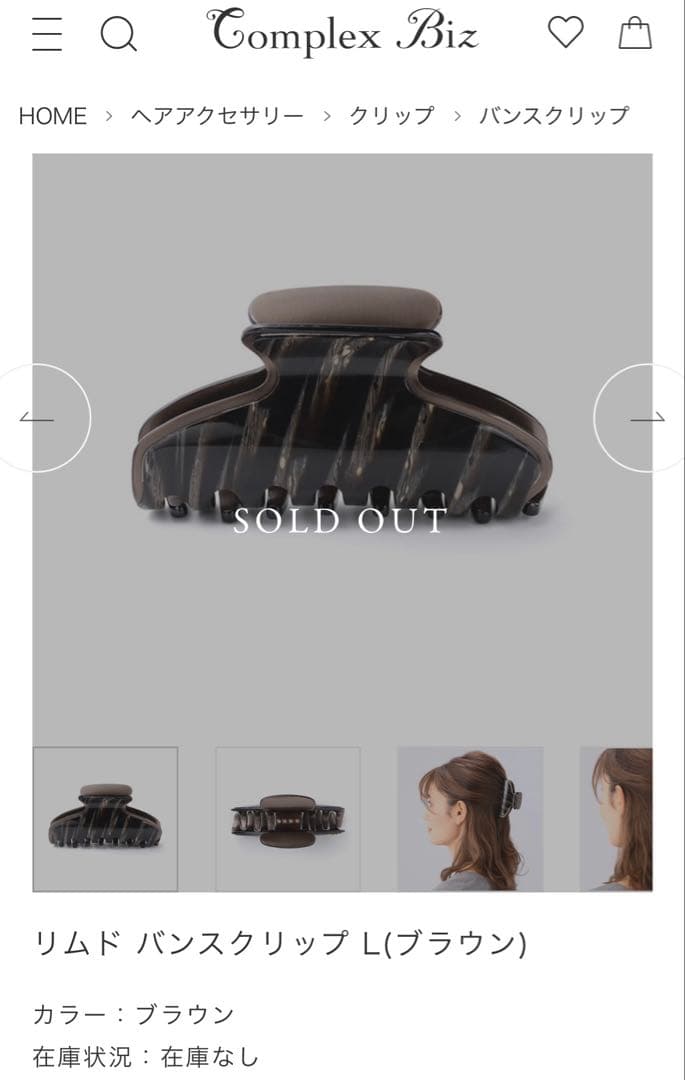Open the search magnifier
This screenshot has width=685, height=1080.
coord(118,34)
